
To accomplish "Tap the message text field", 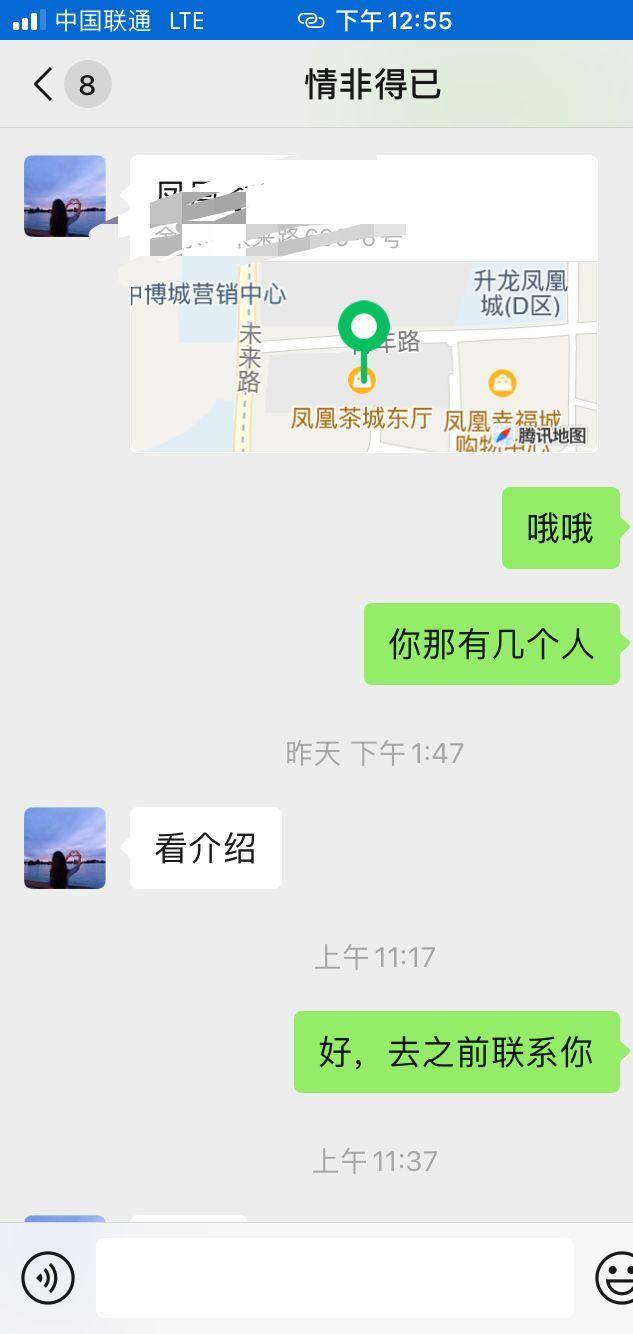I will (334, 1277).
